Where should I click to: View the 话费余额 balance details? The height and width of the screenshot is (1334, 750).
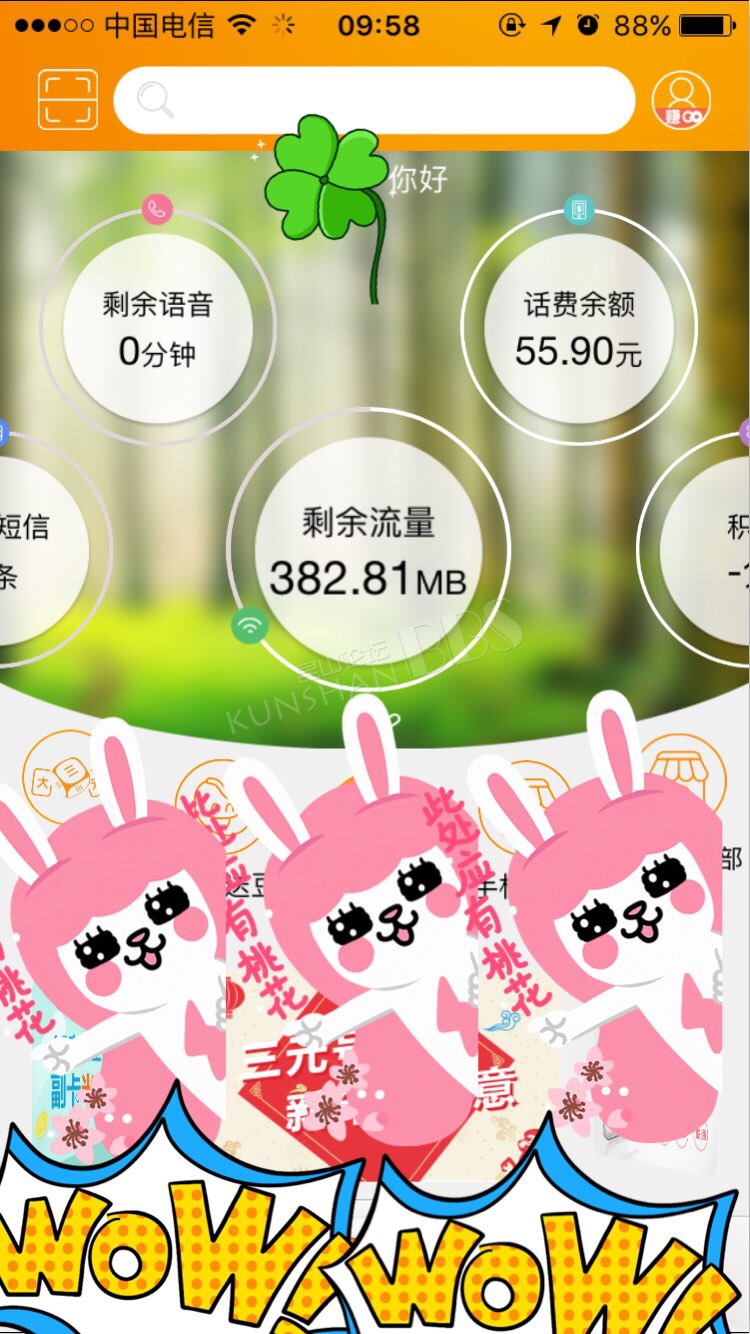579,326
